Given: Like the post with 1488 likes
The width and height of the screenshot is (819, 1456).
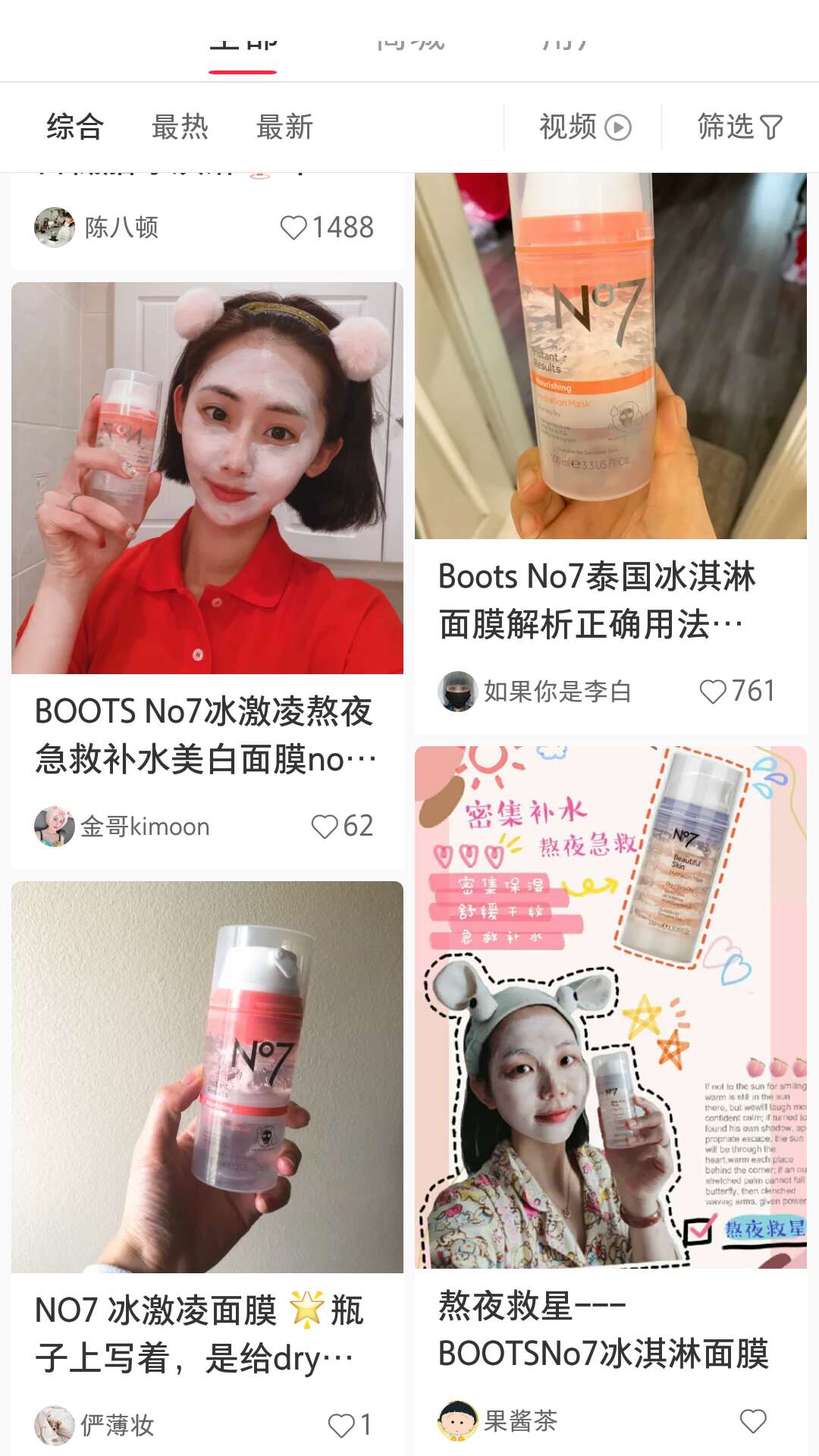Looking at the screenshot, I should click(296, 226).
